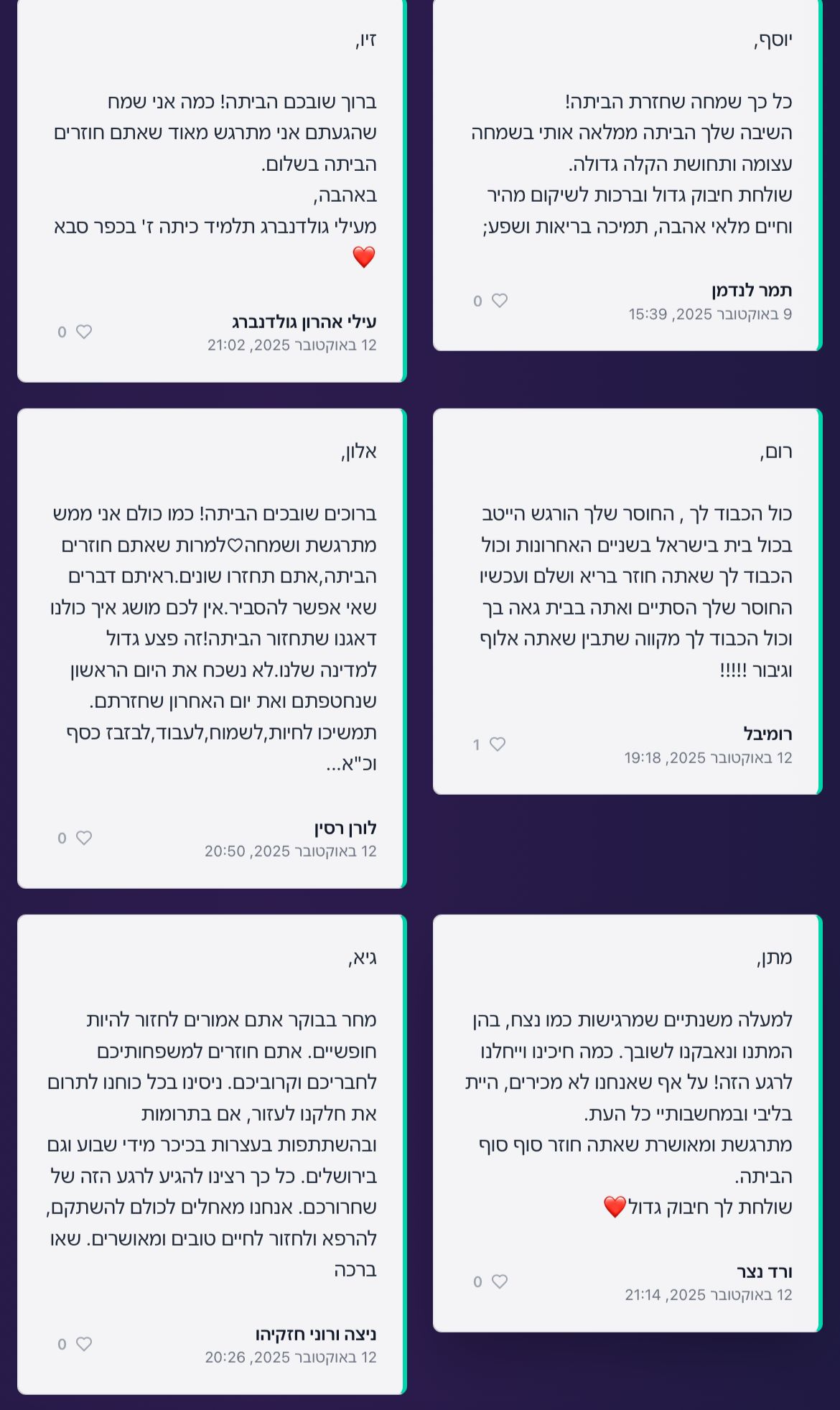
Task: Like Nitza and Roni Hizkiyahu's message to Guy
Action: click(x=84, y=1344)
